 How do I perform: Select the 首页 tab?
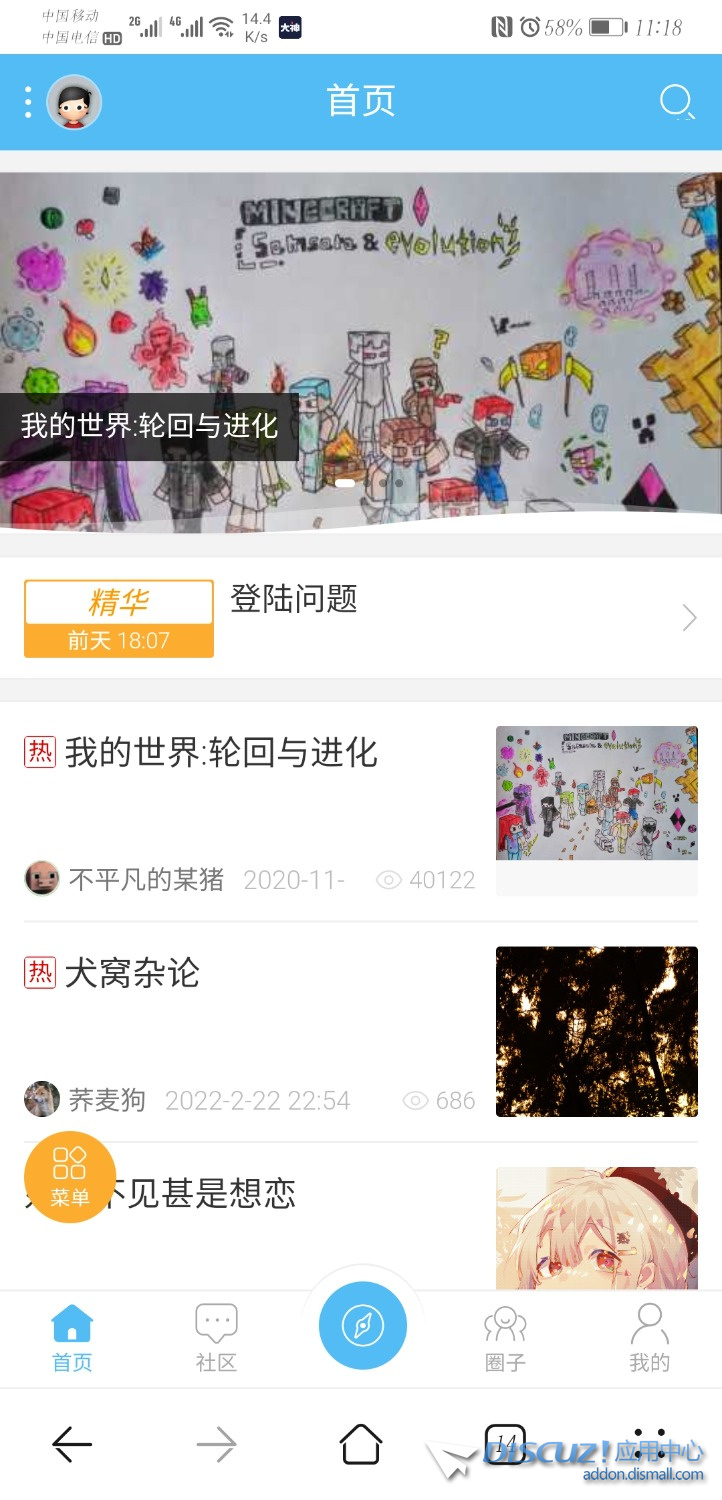(x=72, y=1338)
